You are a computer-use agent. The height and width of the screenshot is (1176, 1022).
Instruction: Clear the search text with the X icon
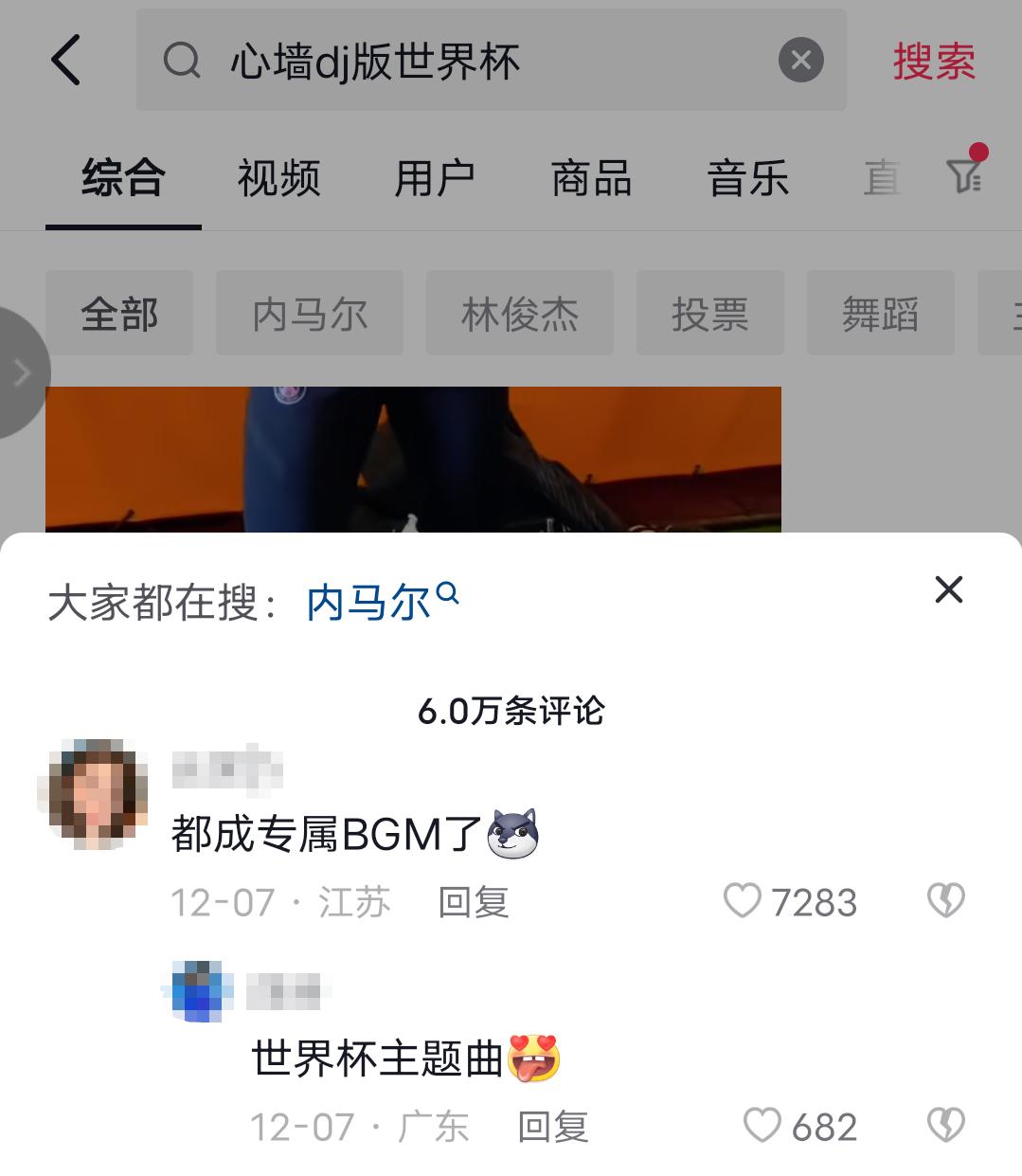click(800, 61)
